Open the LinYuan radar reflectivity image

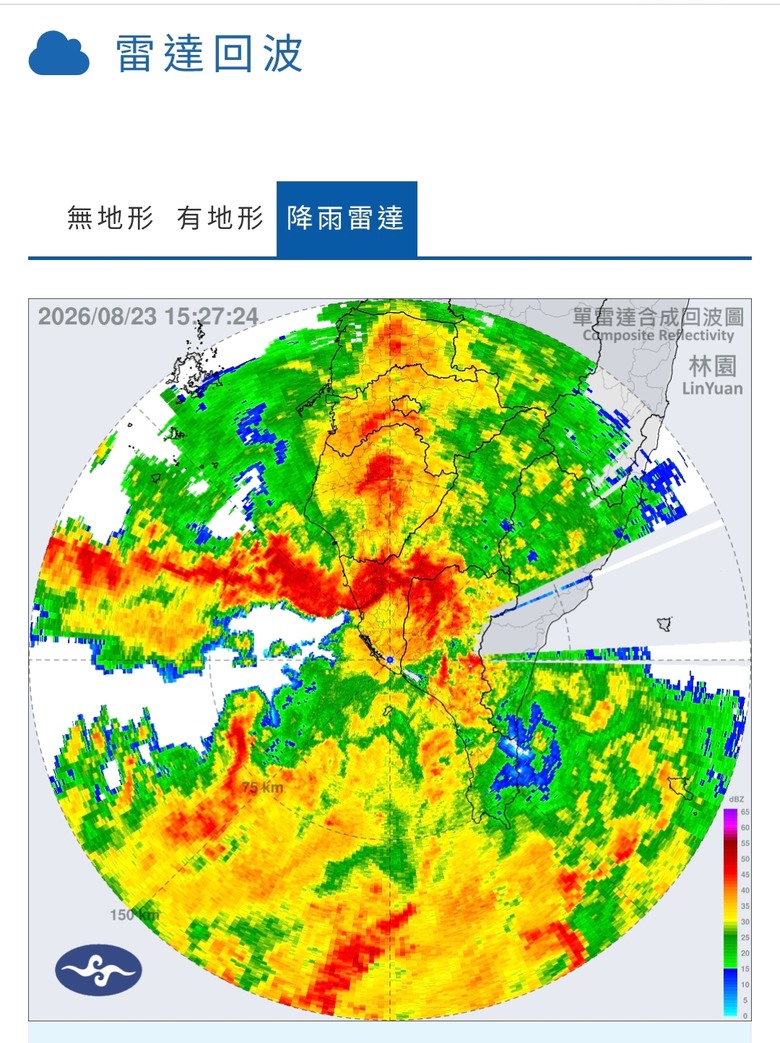(x=390, y=659)
